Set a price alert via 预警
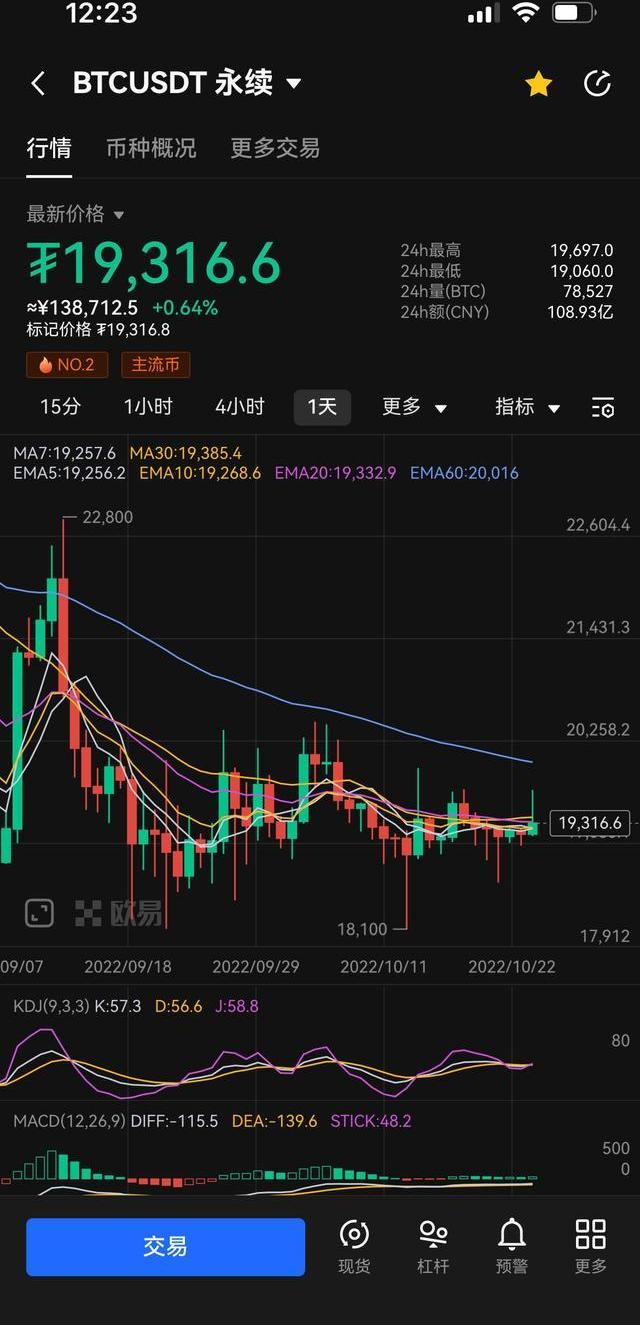This screenshot has height=1325, width=640. pos(512,1247)
